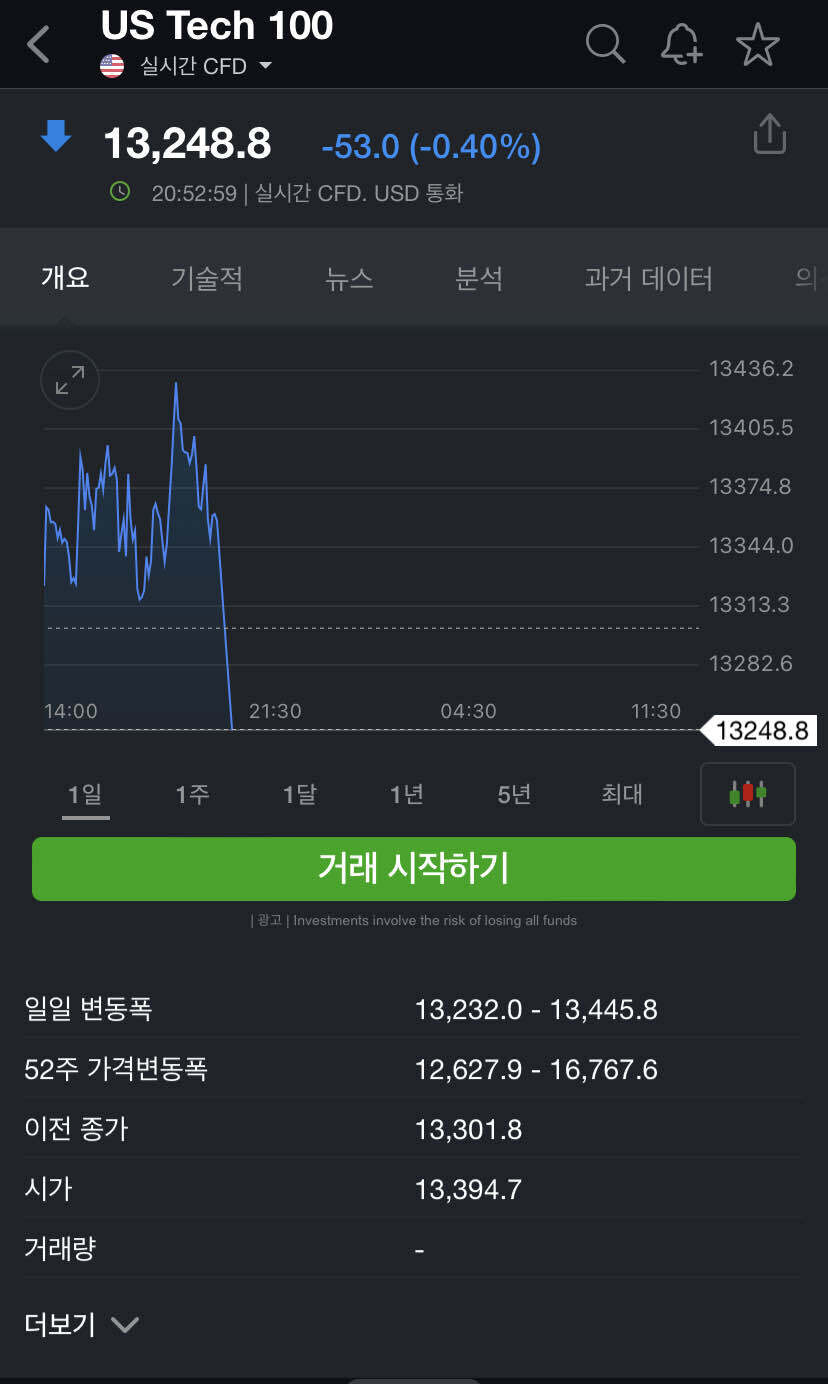Add US Tech 100 to favorites star

[758, 44]
